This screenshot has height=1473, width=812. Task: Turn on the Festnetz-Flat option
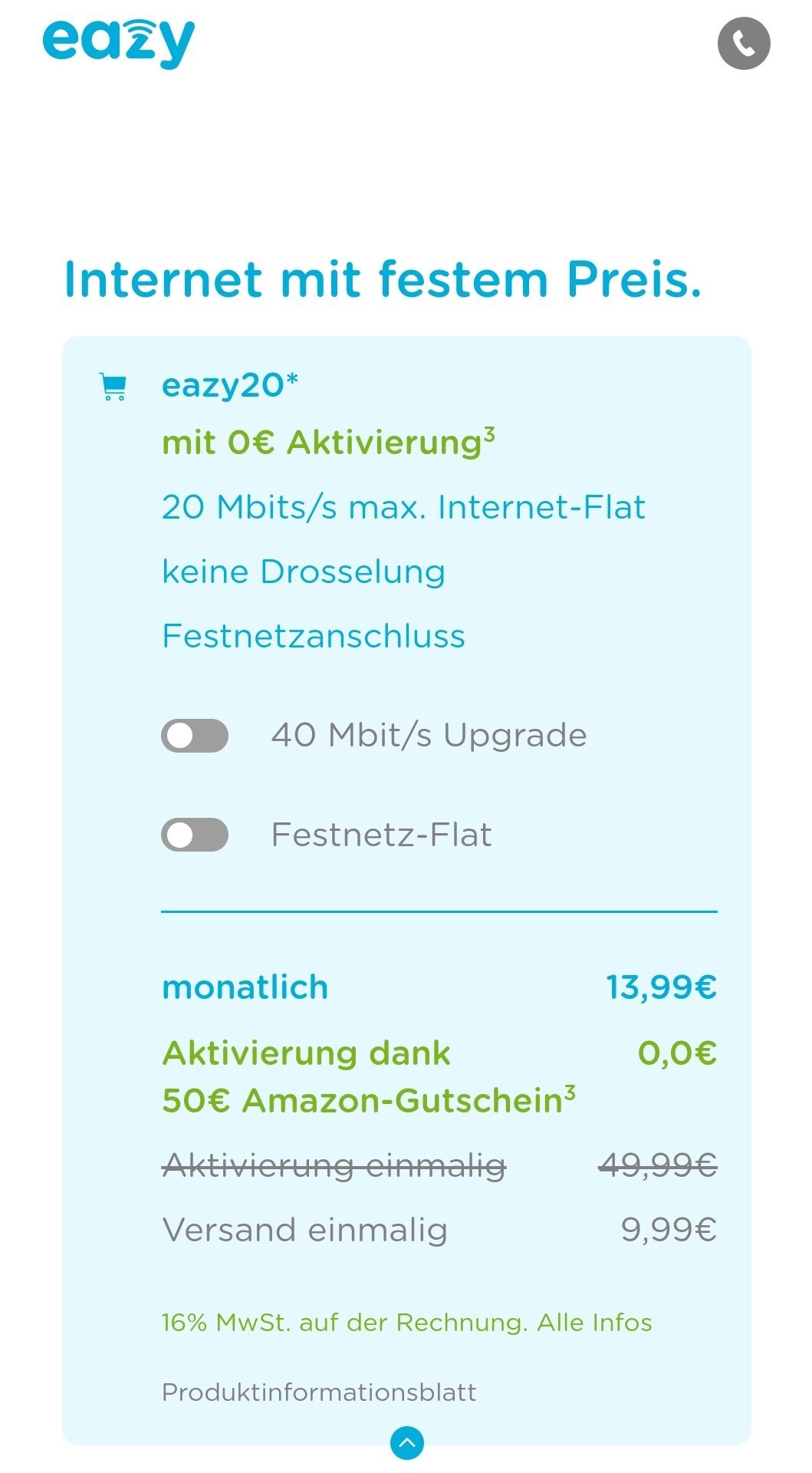click(195, 835)
